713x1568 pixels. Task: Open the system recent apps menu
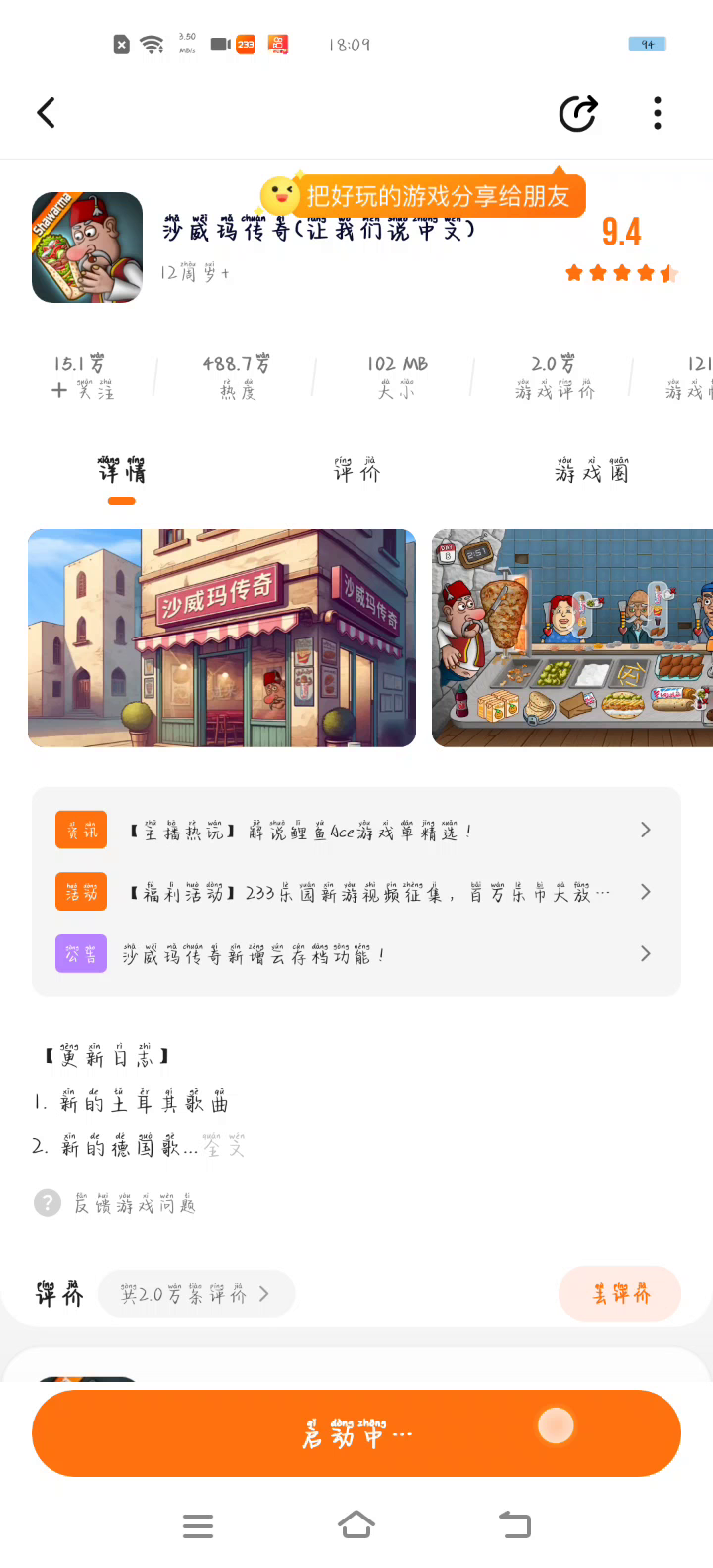[198, 1524]
